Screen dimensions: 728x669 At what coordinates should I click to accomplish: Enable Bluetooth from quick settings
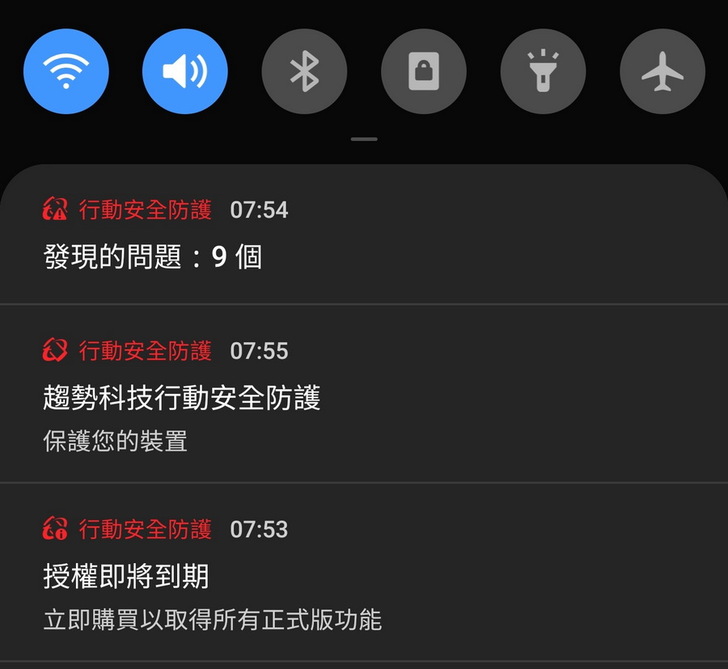click(304, 71)
